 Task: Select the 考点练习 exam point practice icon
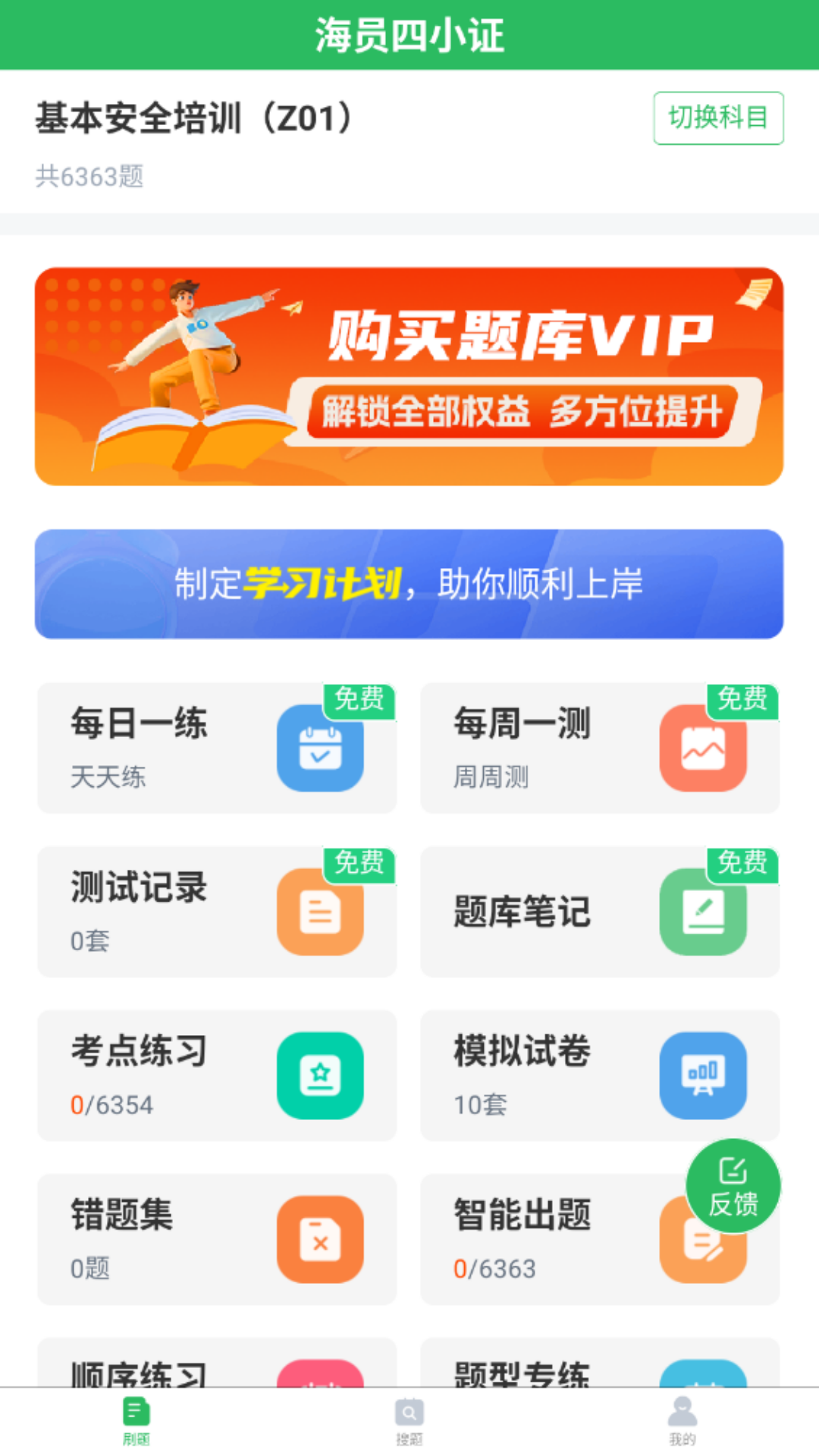[x=321, y=1075]
